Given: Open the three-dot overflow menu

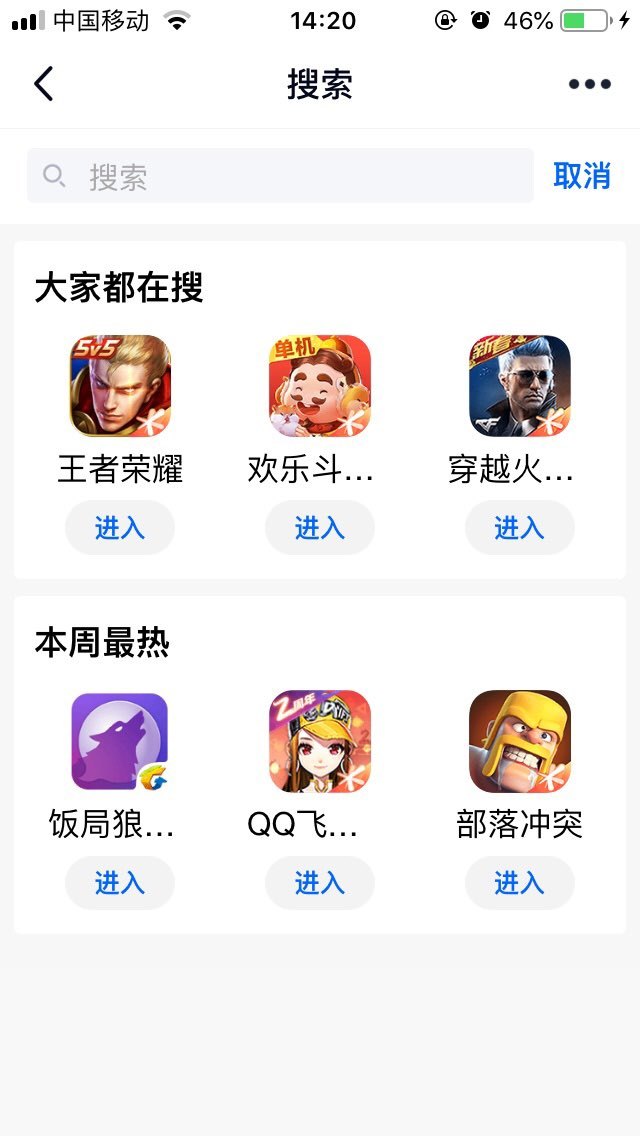Looking at the screenshot, I should tap(589, 85).
